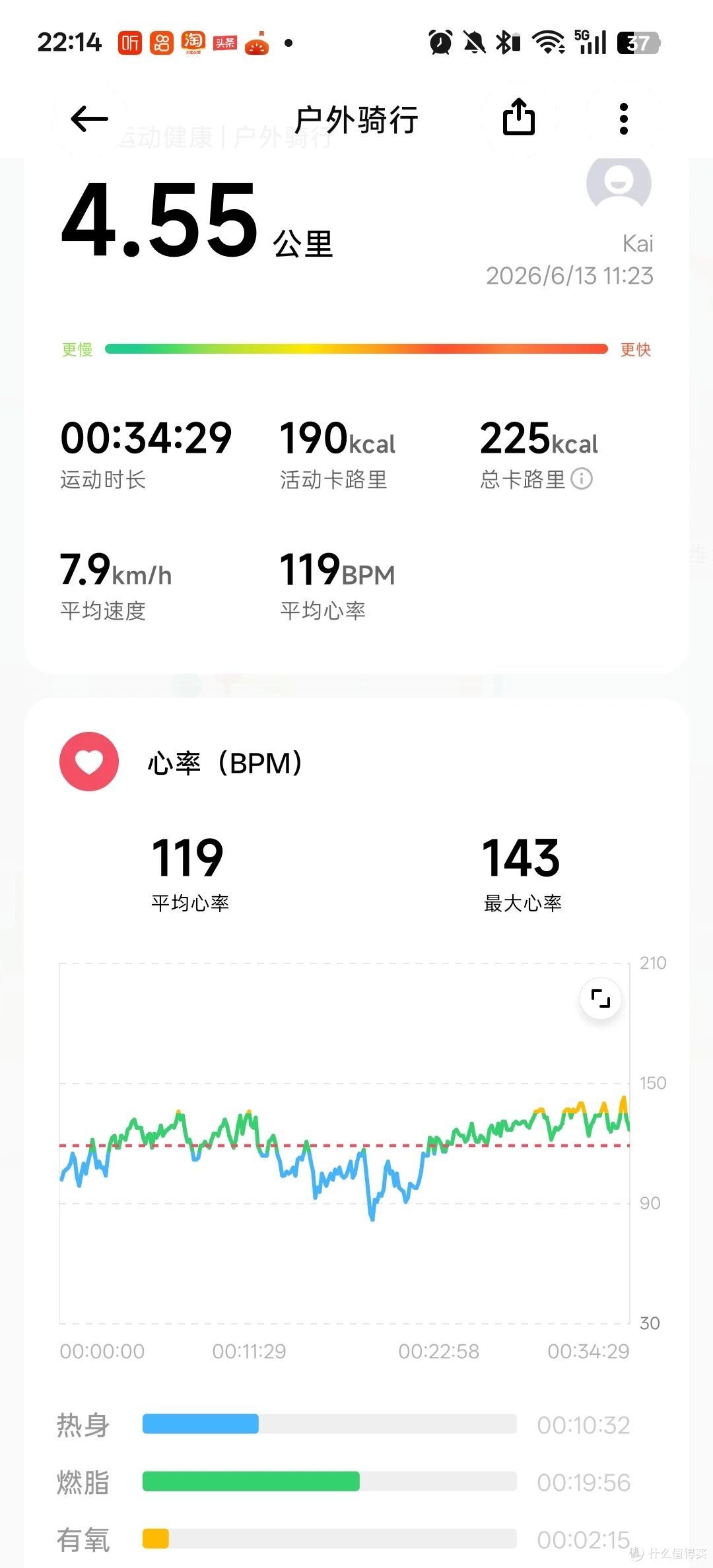Open Kai's profile avatar
Screen dimensions: 713x1568
619,183
